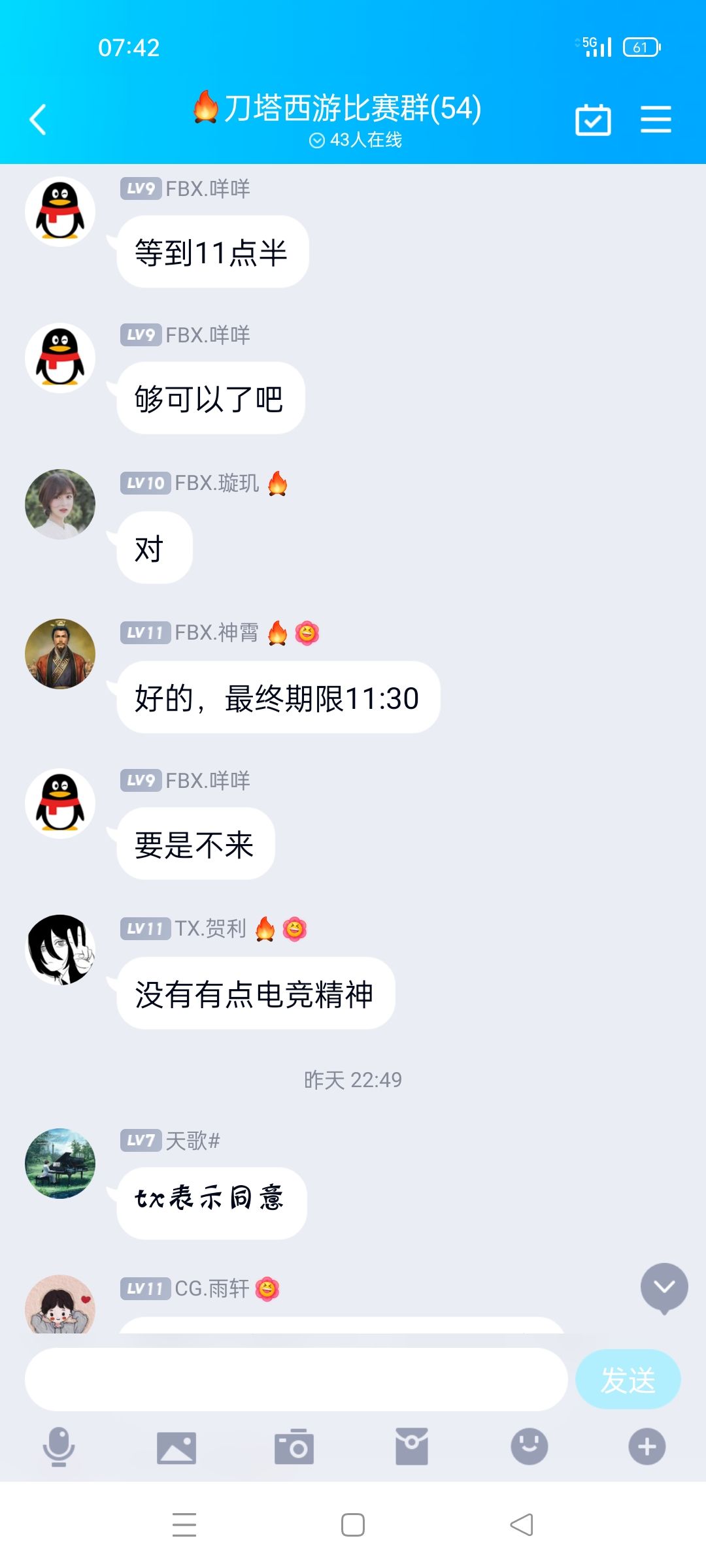This screenshot has width=706, height=1568.
Task: Tap 43人在线 to view online members
Action: [x=366, y=139]
